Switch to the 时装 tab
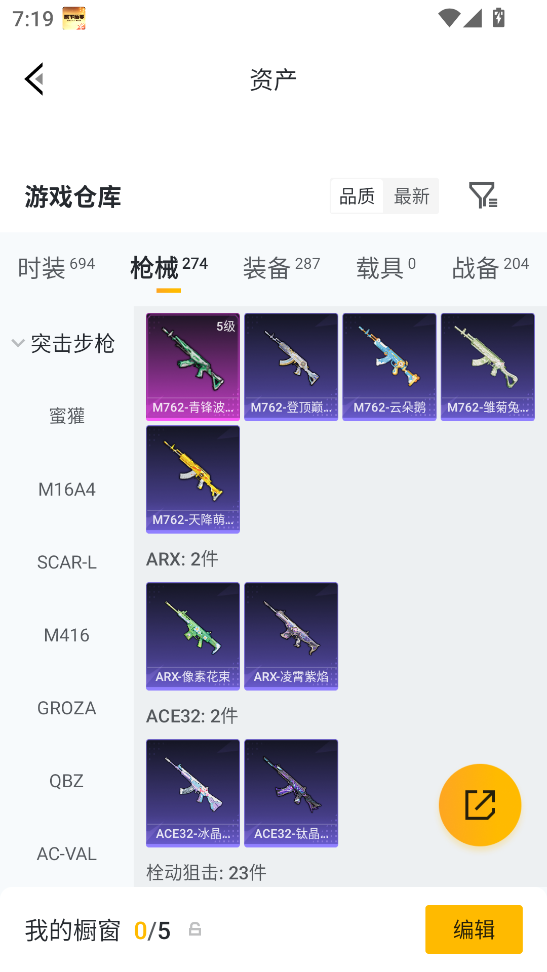547x972 pixels. pos(56,268)
